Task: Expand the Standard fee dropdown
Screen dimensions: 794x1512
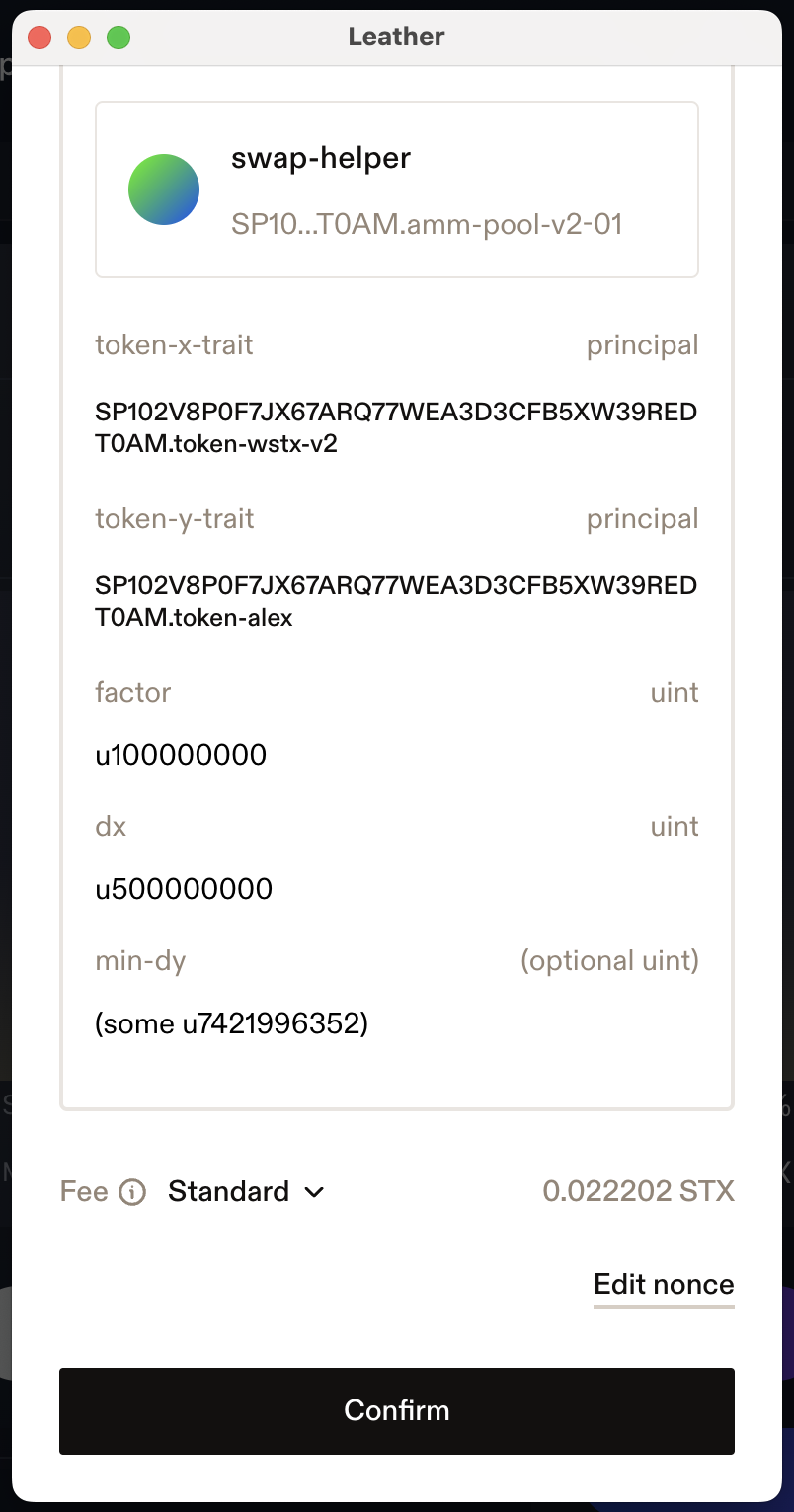Action: tap(246, 1191)
